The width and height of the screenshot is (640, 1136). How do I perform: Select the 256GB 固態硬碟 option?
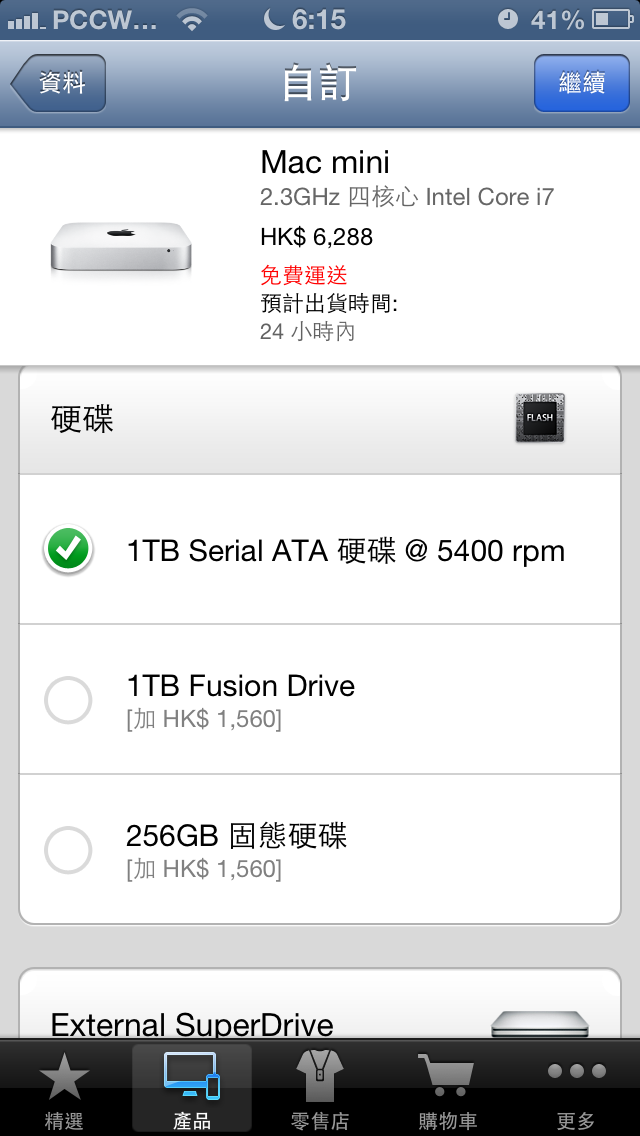click(x=320, y=849)
